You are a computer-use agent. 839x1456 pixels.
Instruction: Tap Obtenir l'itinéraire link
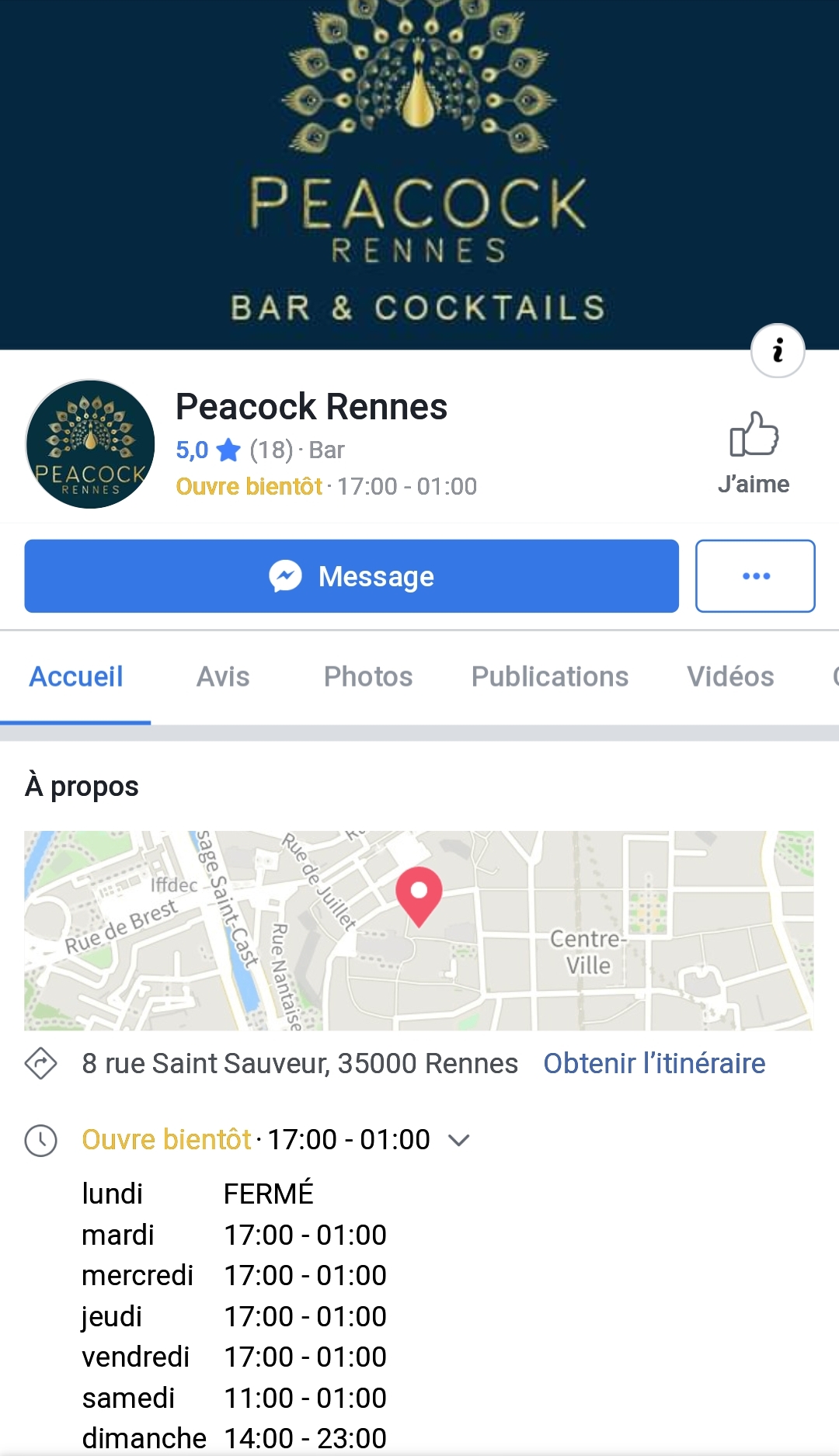654,1063
